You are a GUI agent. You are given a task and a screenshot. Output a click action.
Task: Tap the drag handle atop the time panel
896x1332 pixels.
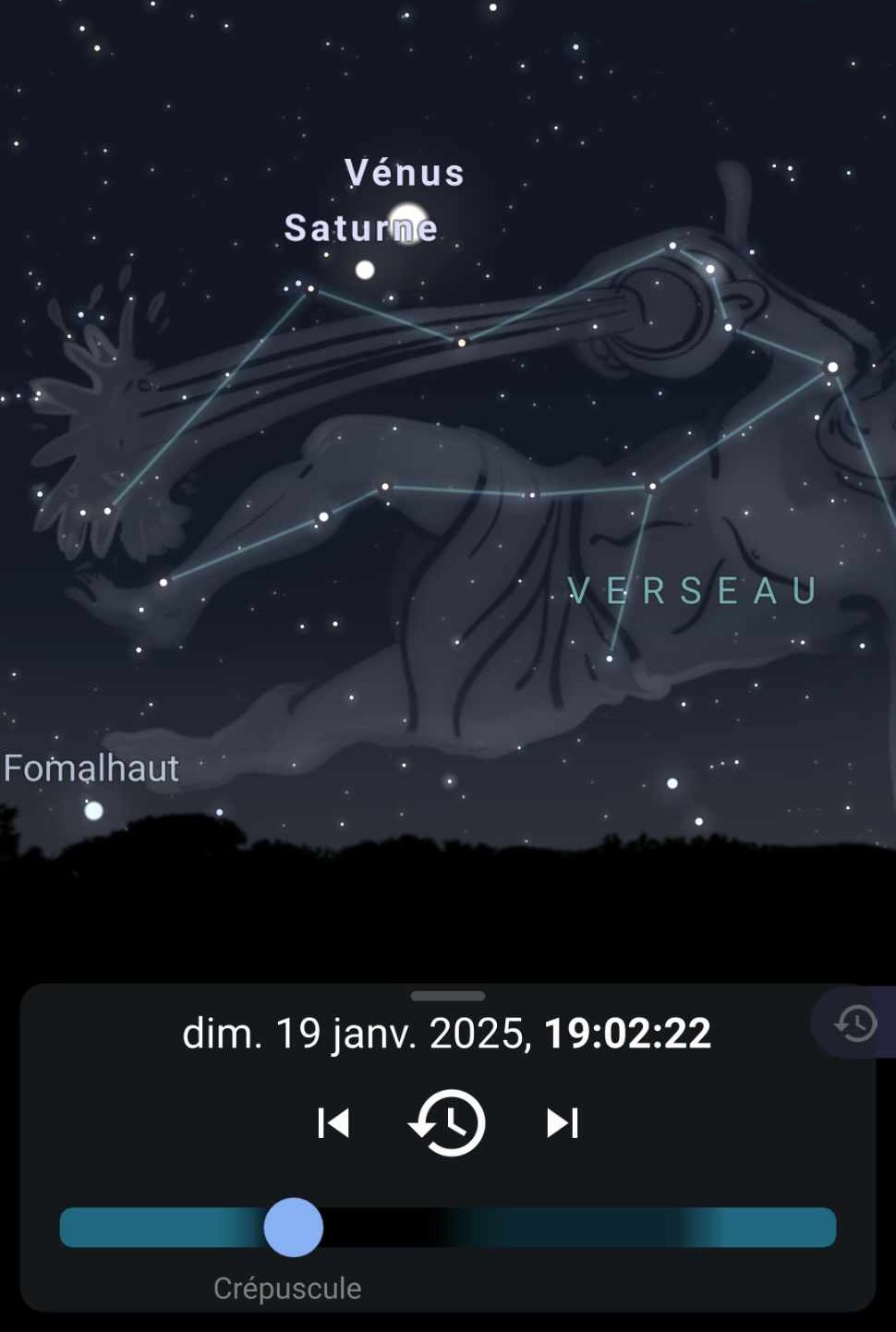point(448,996)
